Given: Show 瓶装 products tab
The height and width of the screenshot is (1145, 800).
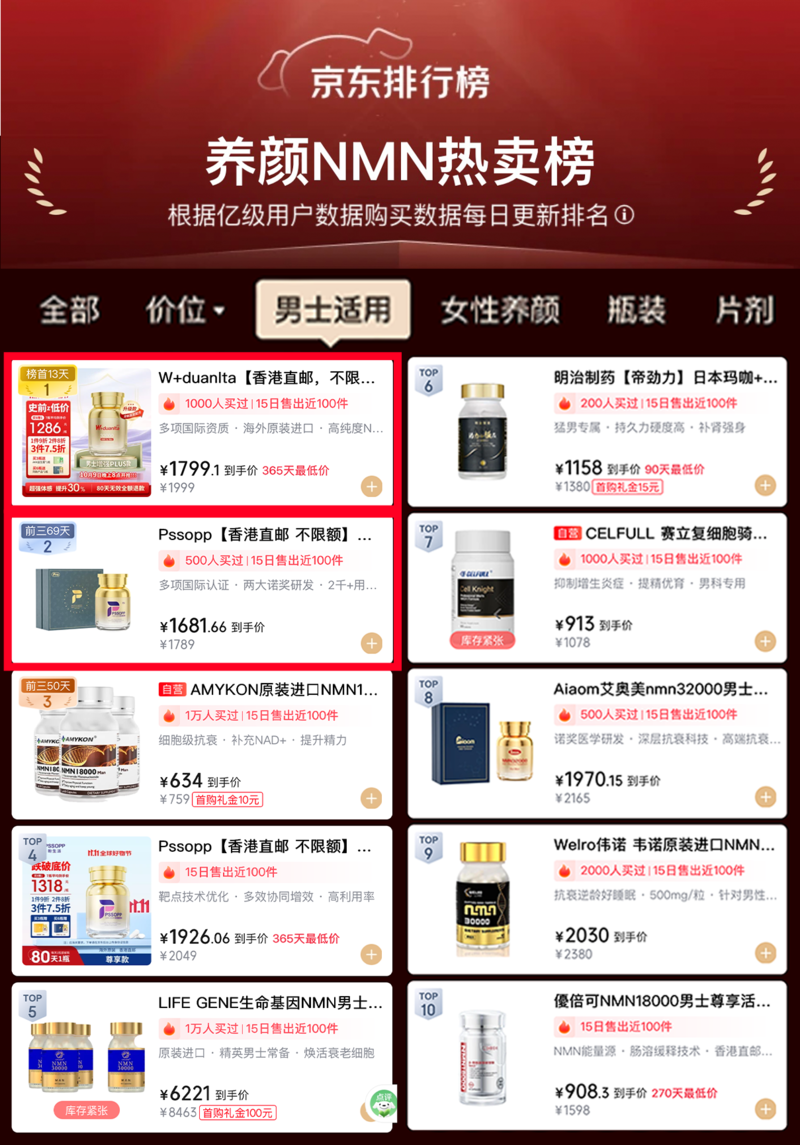Looking at the screenshot, I should coord(637,309).
